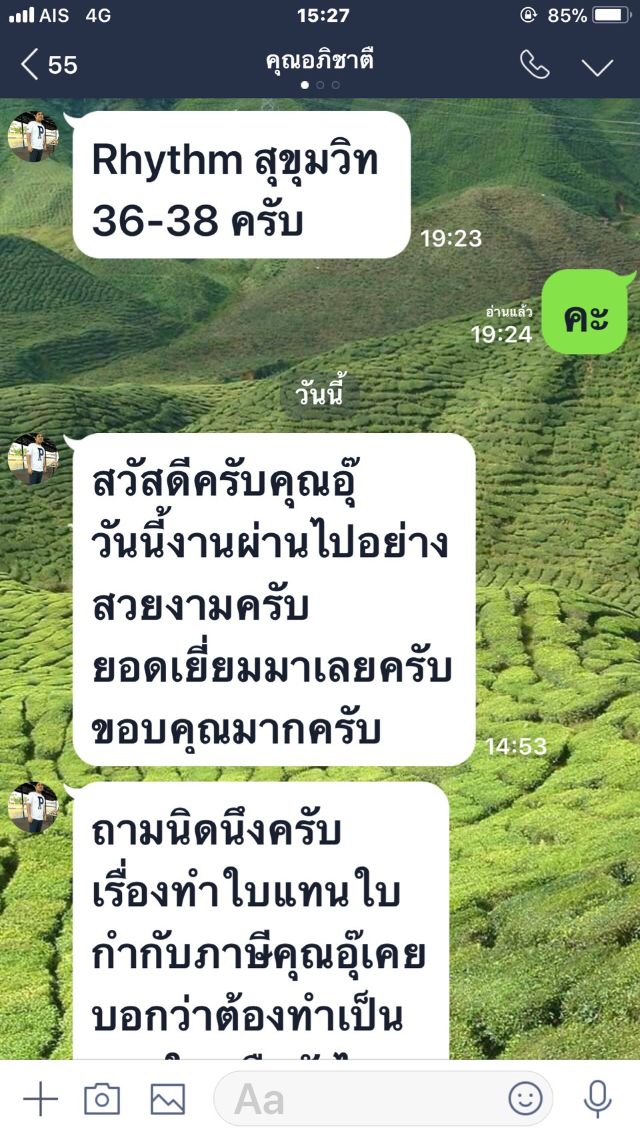The image size is (640, 1136).
Task: Go back to the chat list
Action: tap(48, 66)
